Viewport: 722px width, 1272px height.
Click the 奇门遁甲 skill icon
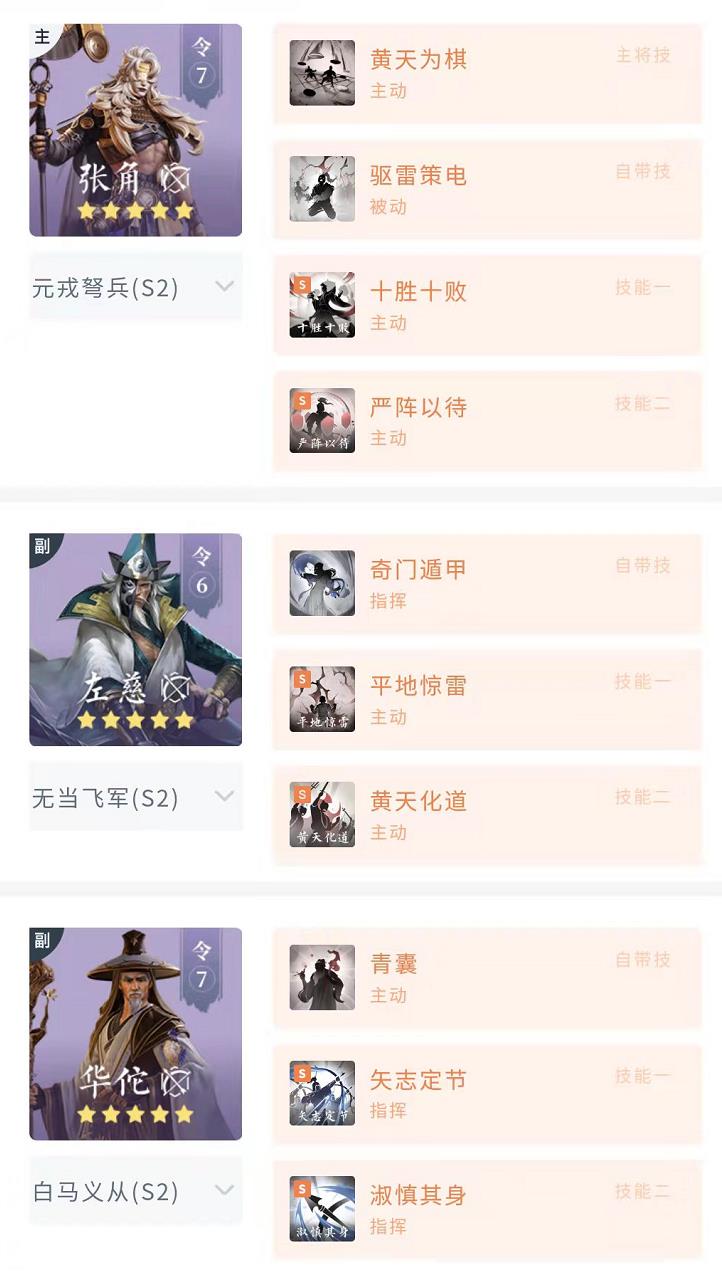[321, 582]
